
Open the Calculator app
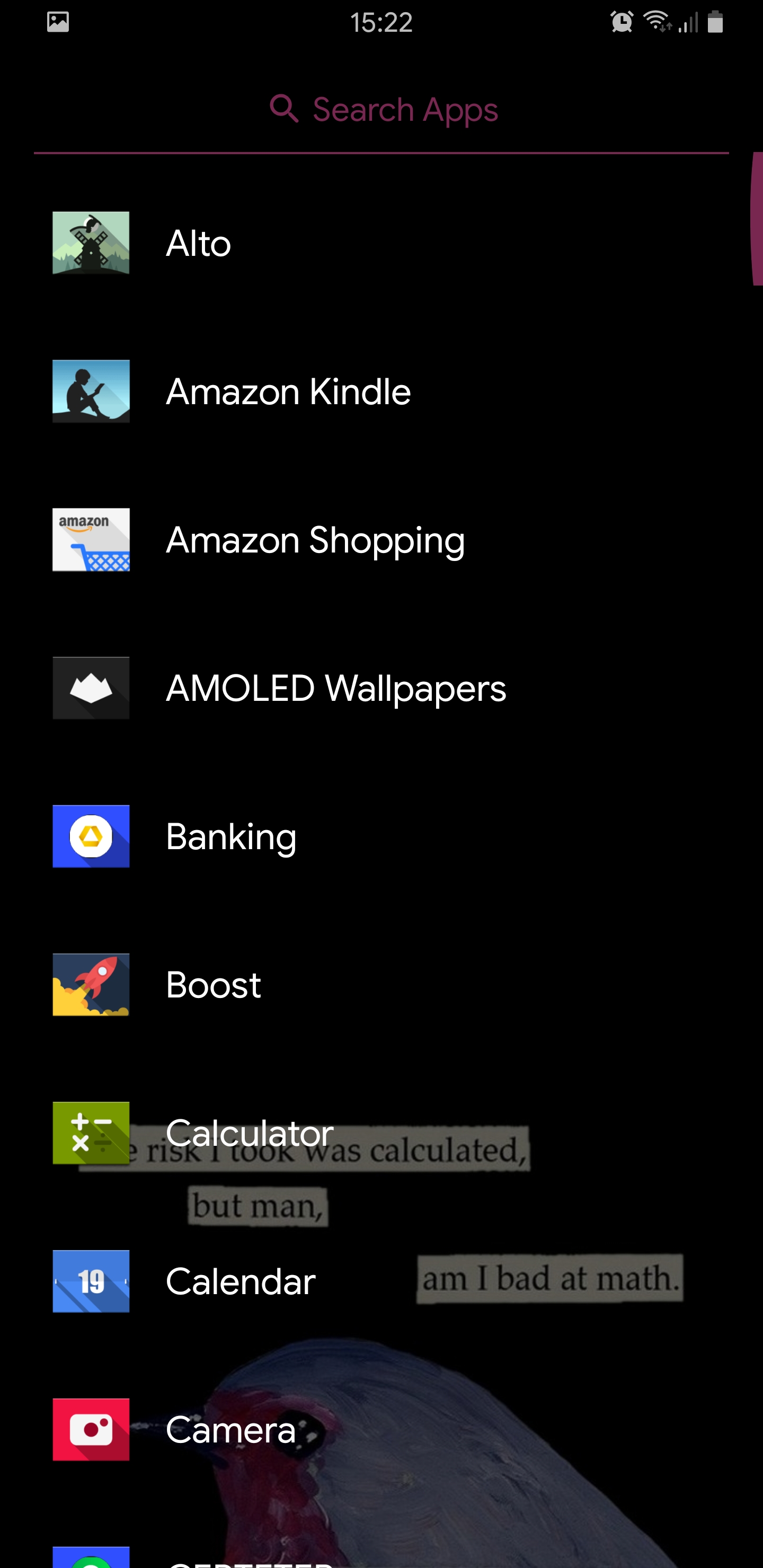tap(381, 1134)
